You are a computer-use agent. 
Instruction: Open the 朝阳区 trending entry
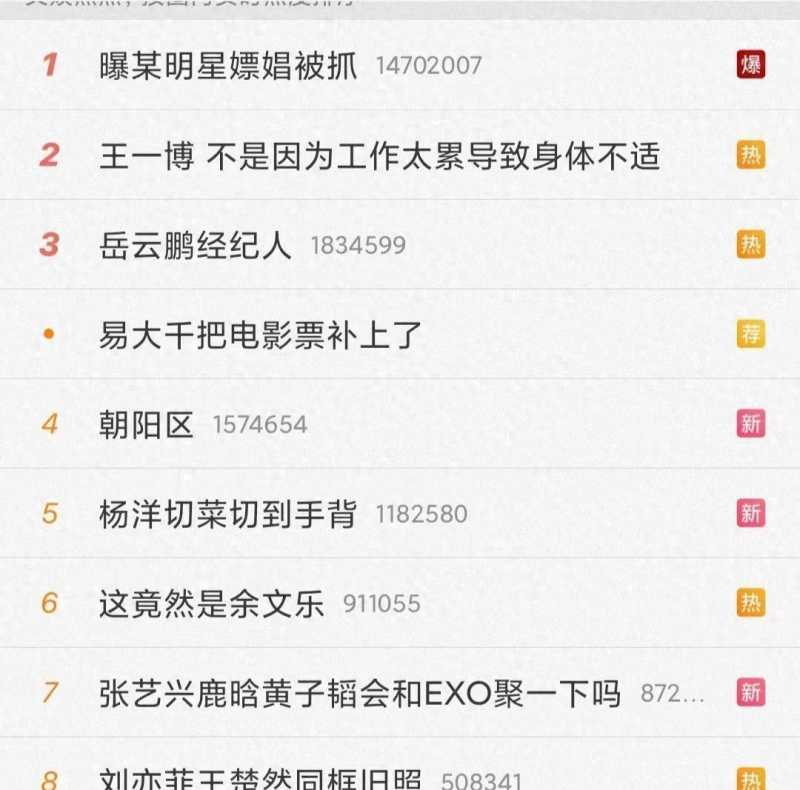146,424
